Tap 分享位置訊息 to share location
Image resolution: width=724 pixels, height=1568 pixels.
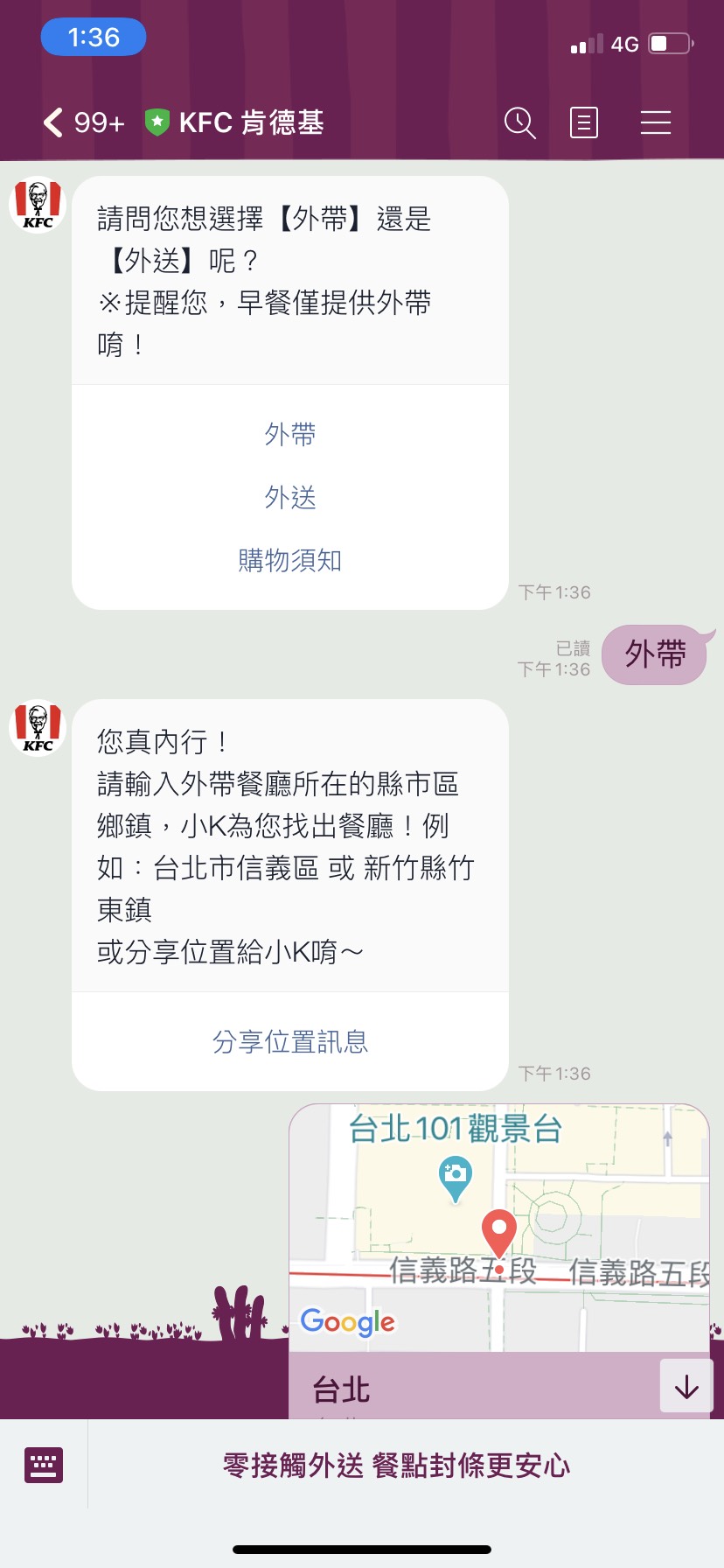point(290,1041)
